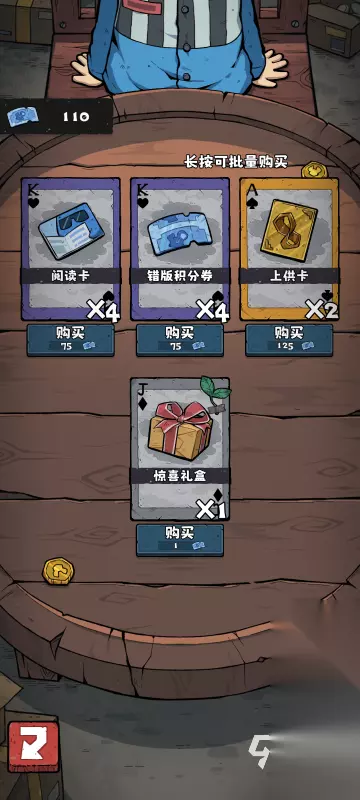Inspect the golden 上供卡 card
Viewport: 360px width, 800px height.
(289, 249)
